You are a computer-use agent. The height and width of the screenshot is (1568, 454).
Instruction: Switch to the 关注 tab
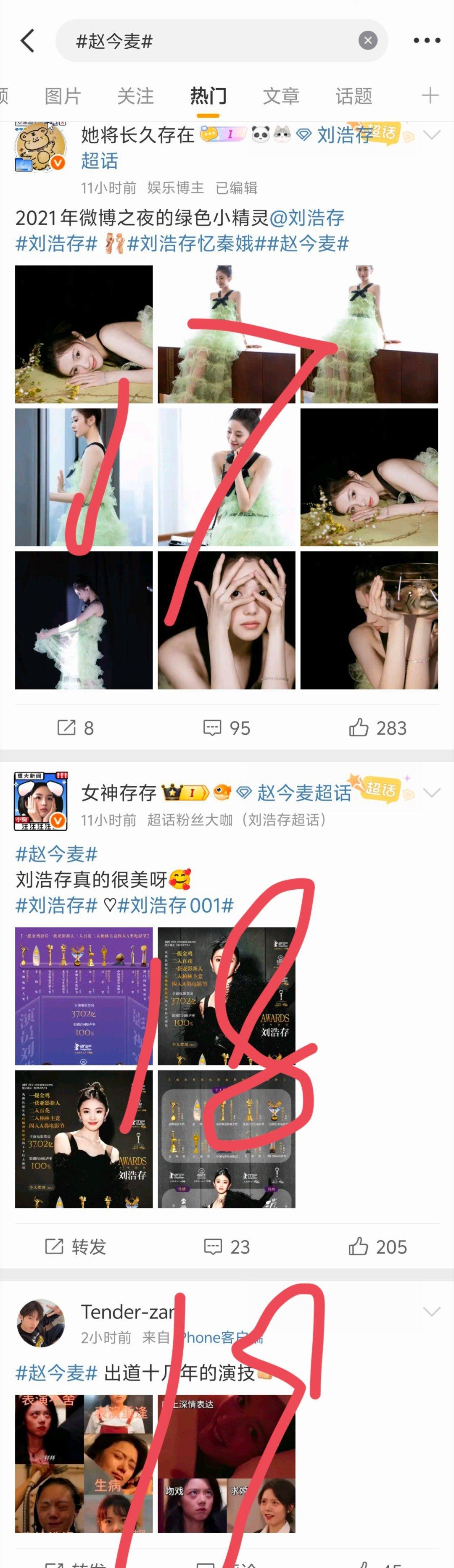135,95
